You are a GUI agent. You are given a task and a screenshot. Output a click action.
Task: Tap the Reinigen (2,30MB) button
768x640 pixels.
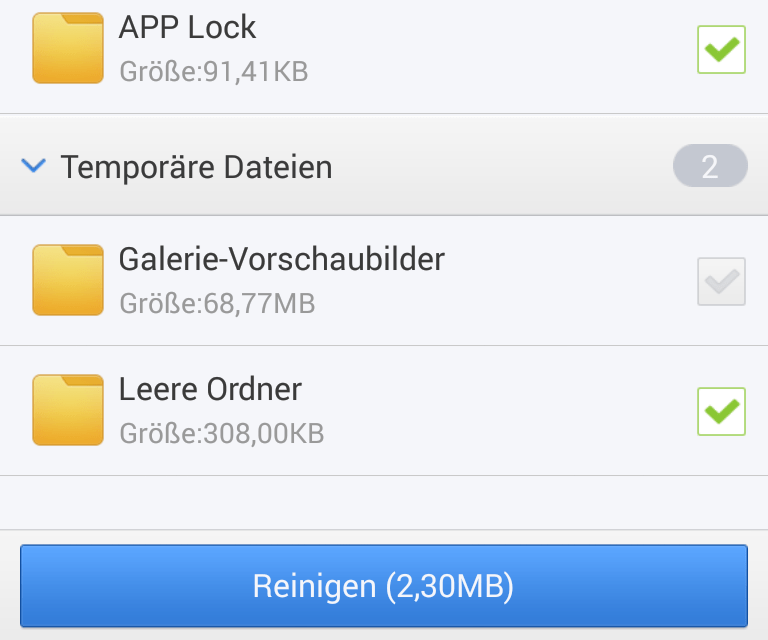[383, 586]
